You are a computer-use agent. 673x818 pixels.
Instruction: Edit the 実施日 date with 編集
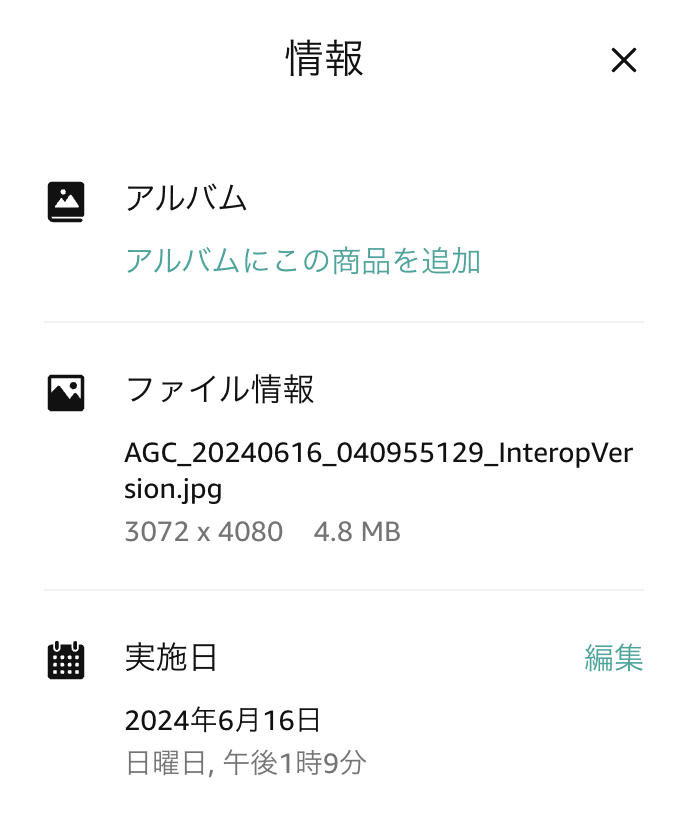pyautogui.click(x=613, y=658)
